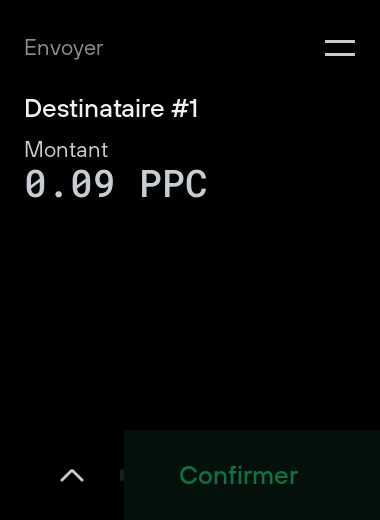This screenshot has height=520, width=380.
Task: Tap the up chevron arrow
Action: point(72,475)
